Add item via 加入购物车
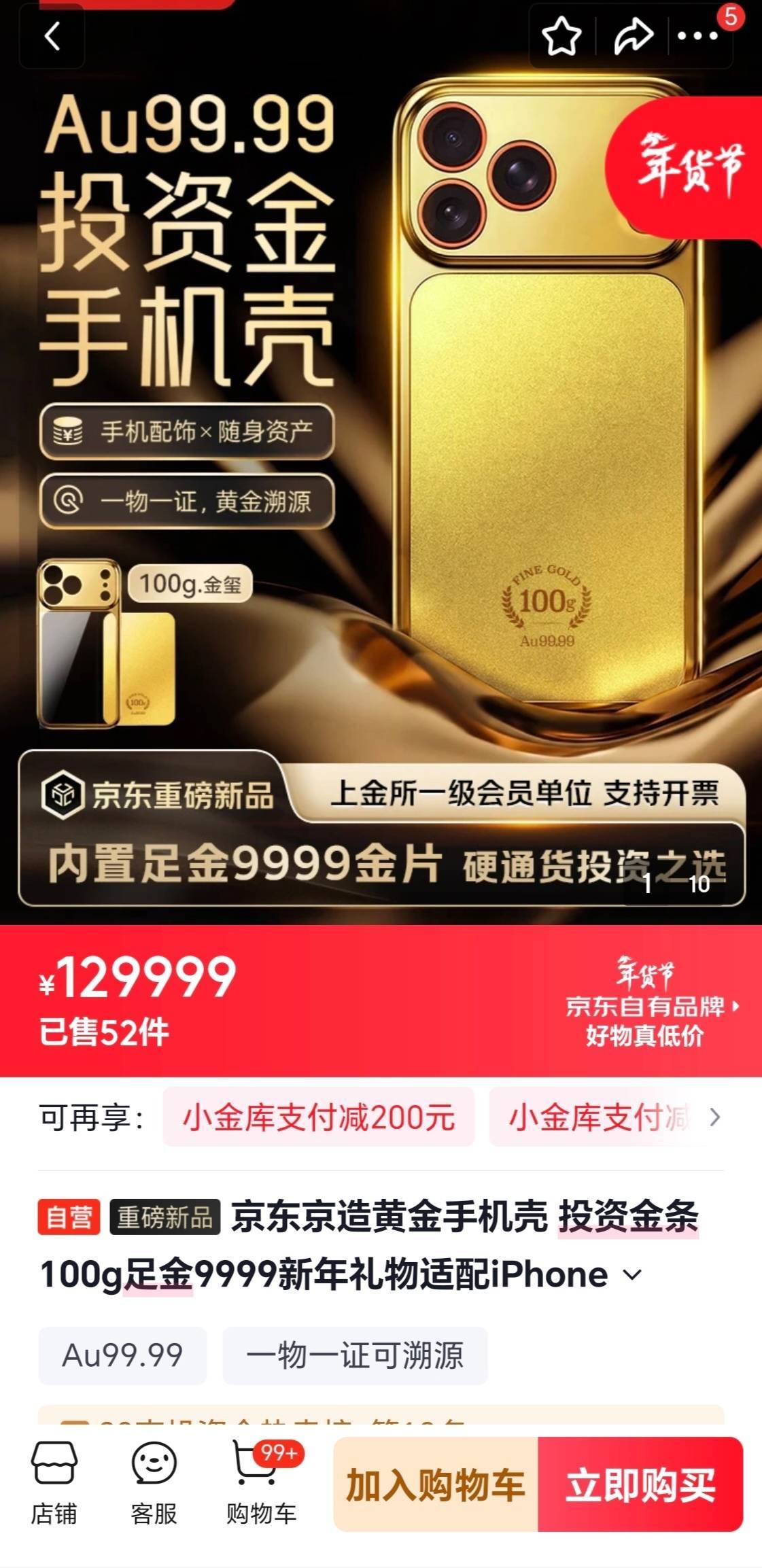The image size is (762, 1568). [x=436, y=1484]
